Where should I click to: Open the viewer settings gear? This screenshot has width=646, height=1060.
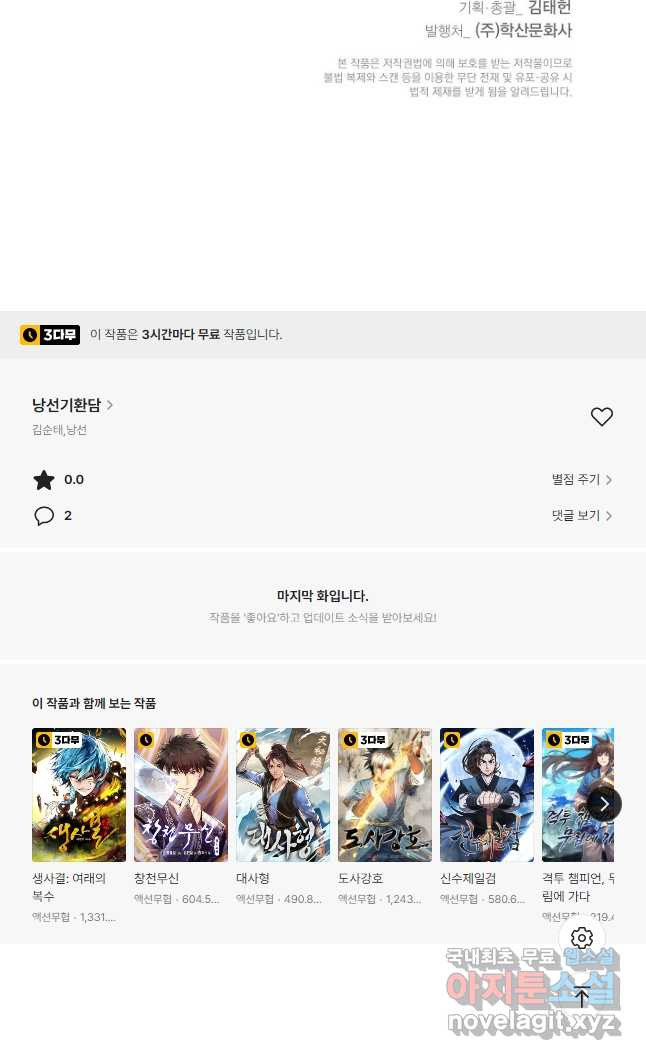(x=582, y=938)
